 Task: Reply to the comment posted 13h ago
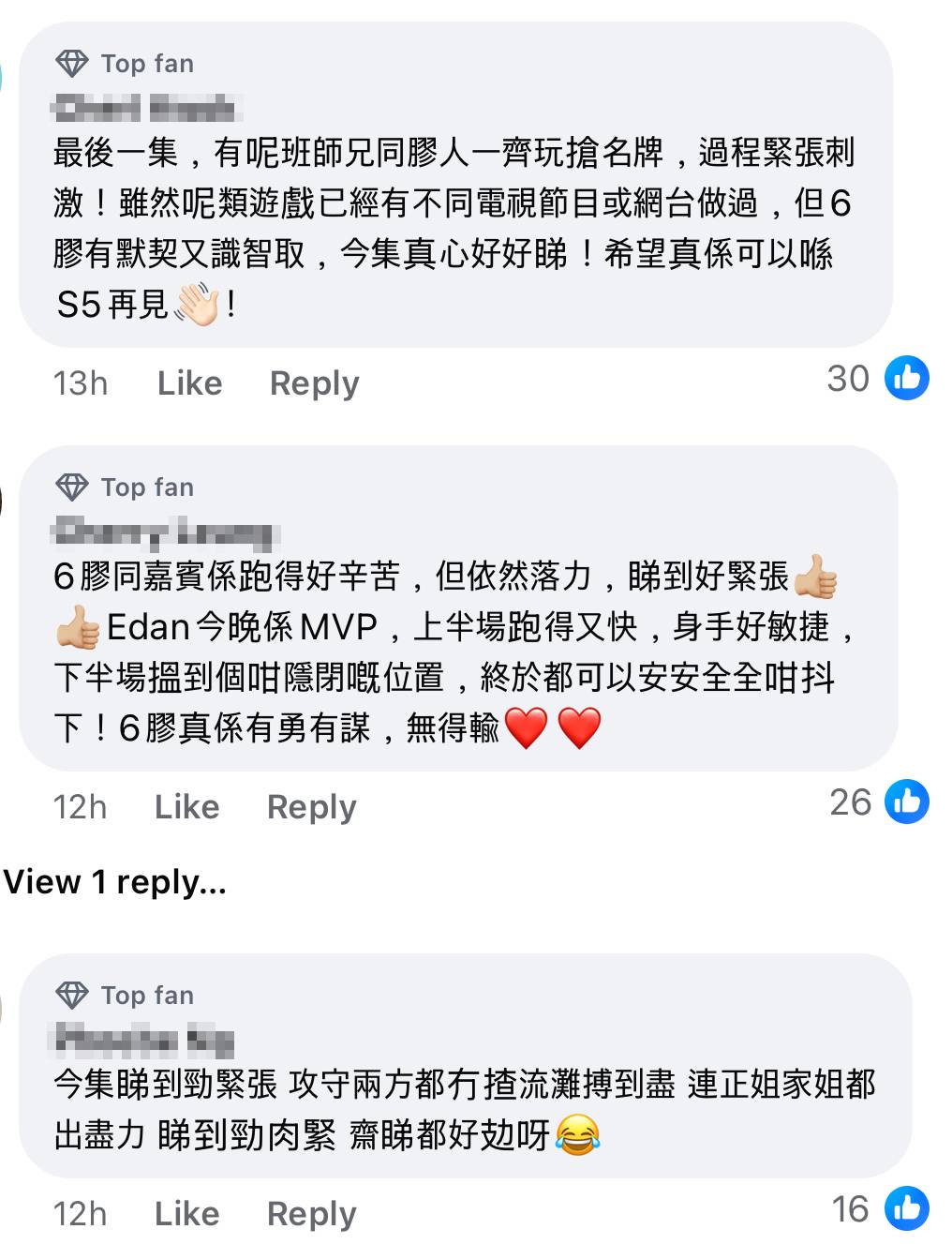point(314,382)
